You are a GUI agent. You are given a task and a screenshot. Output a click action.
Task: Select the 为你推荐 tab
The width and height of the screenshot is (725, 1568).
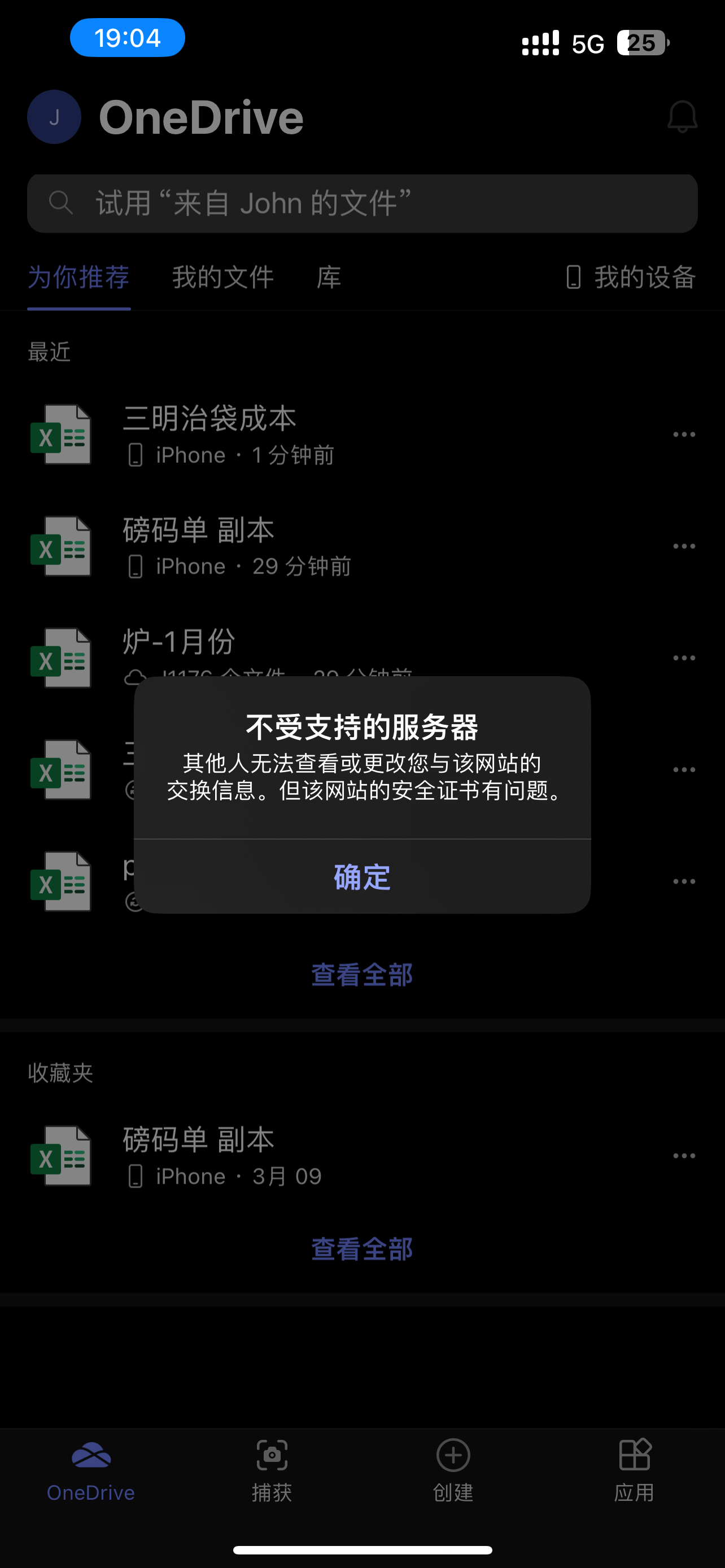[x=78, y=278]
